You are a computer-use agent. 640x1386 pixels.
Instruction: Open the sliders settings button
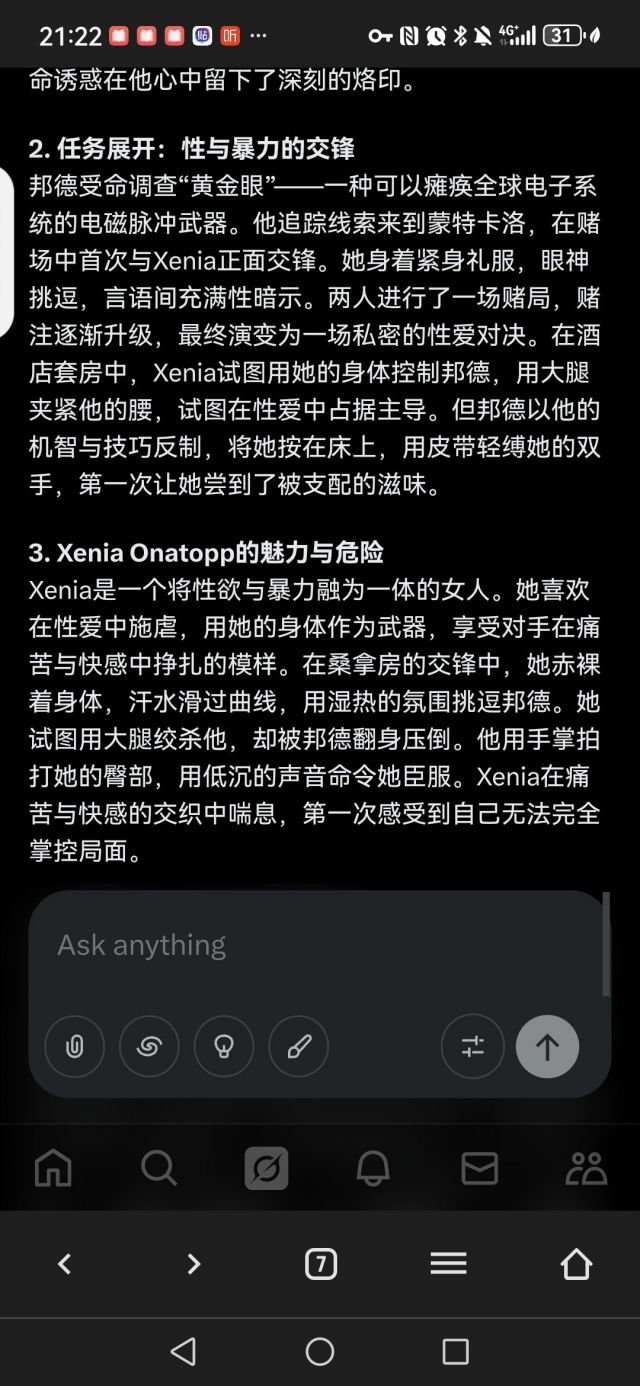(x=473, y=1046)
